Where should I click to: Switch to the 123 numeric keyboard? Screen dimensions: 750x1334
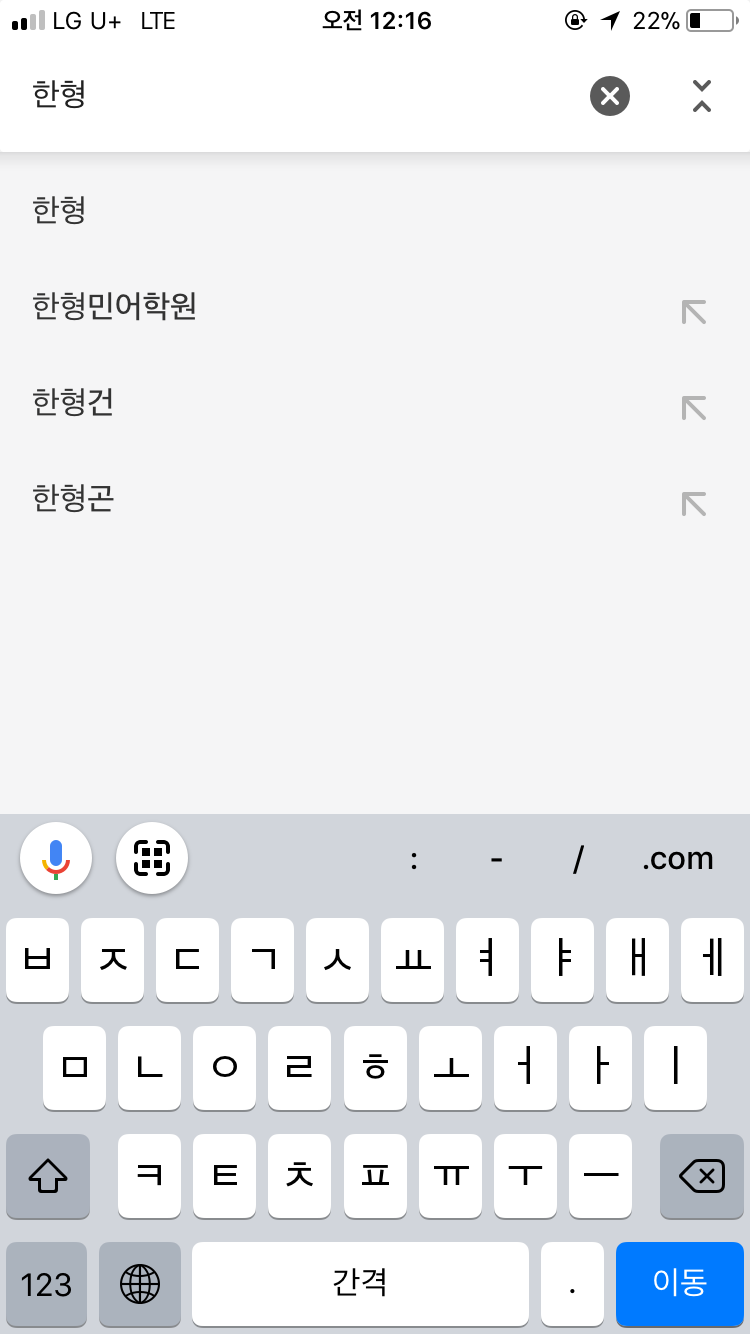[46, 1283]
